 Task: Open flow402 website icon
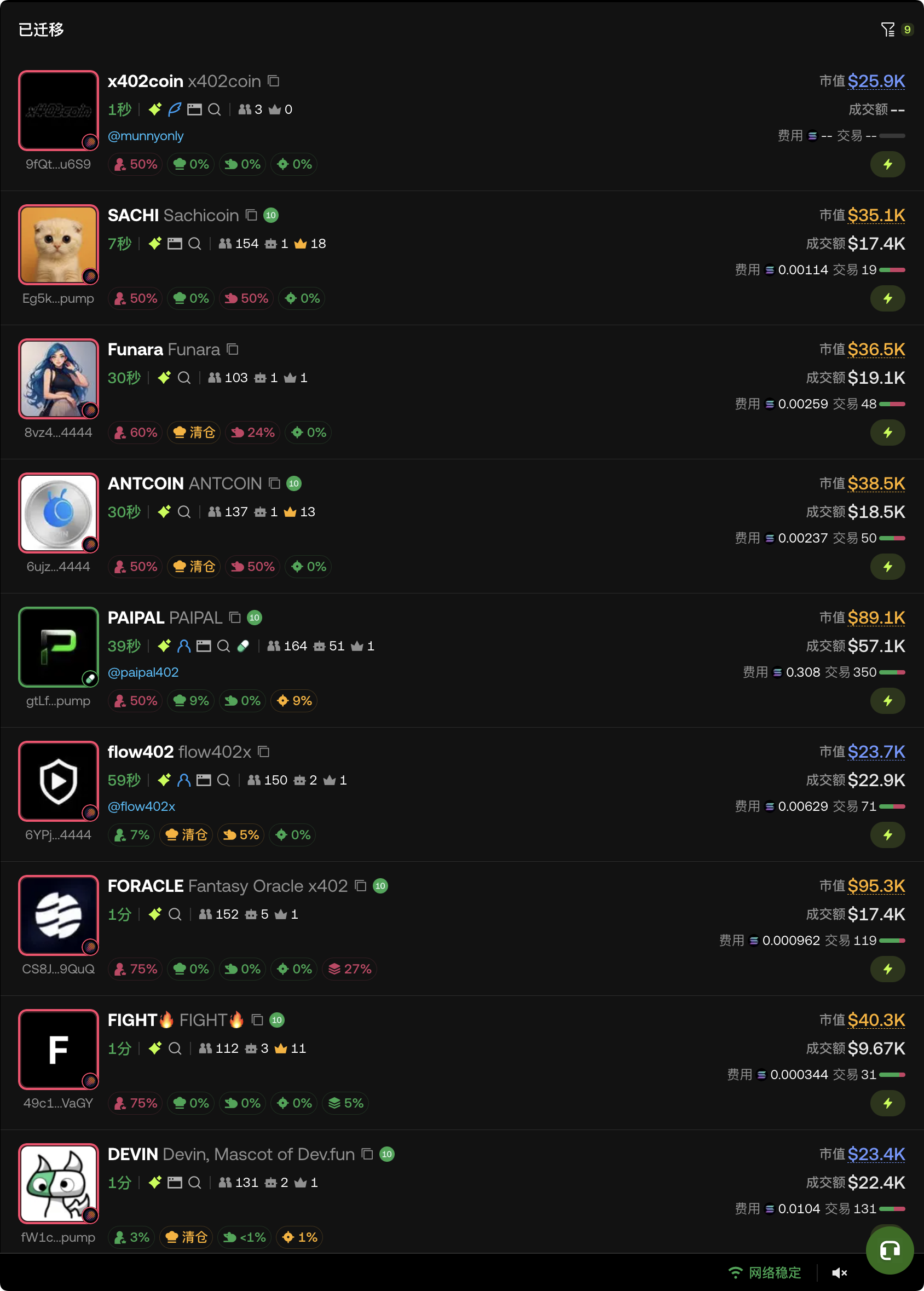[x=204, y=780]
